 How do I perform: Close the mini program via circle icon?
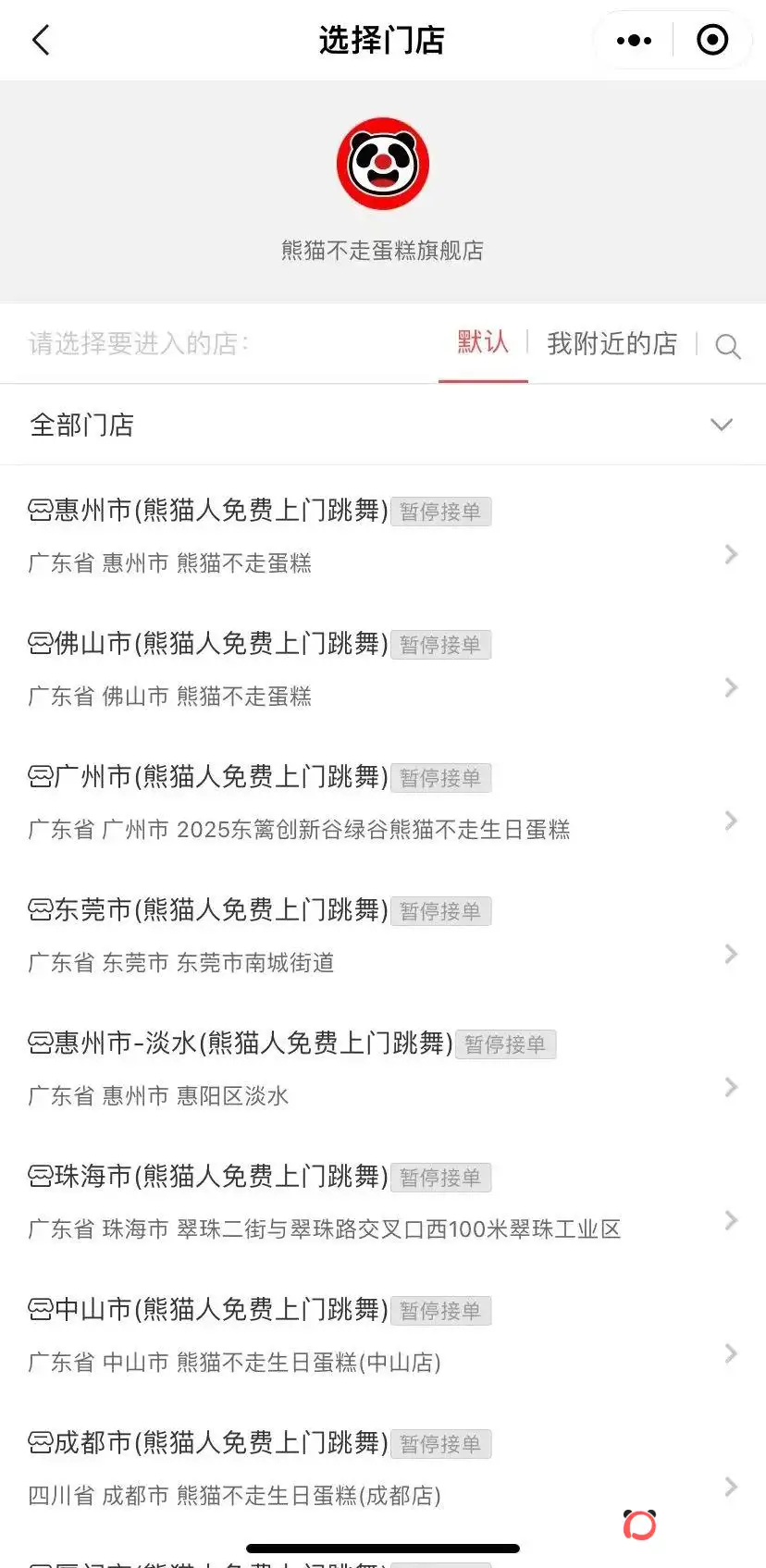[711, 40]
